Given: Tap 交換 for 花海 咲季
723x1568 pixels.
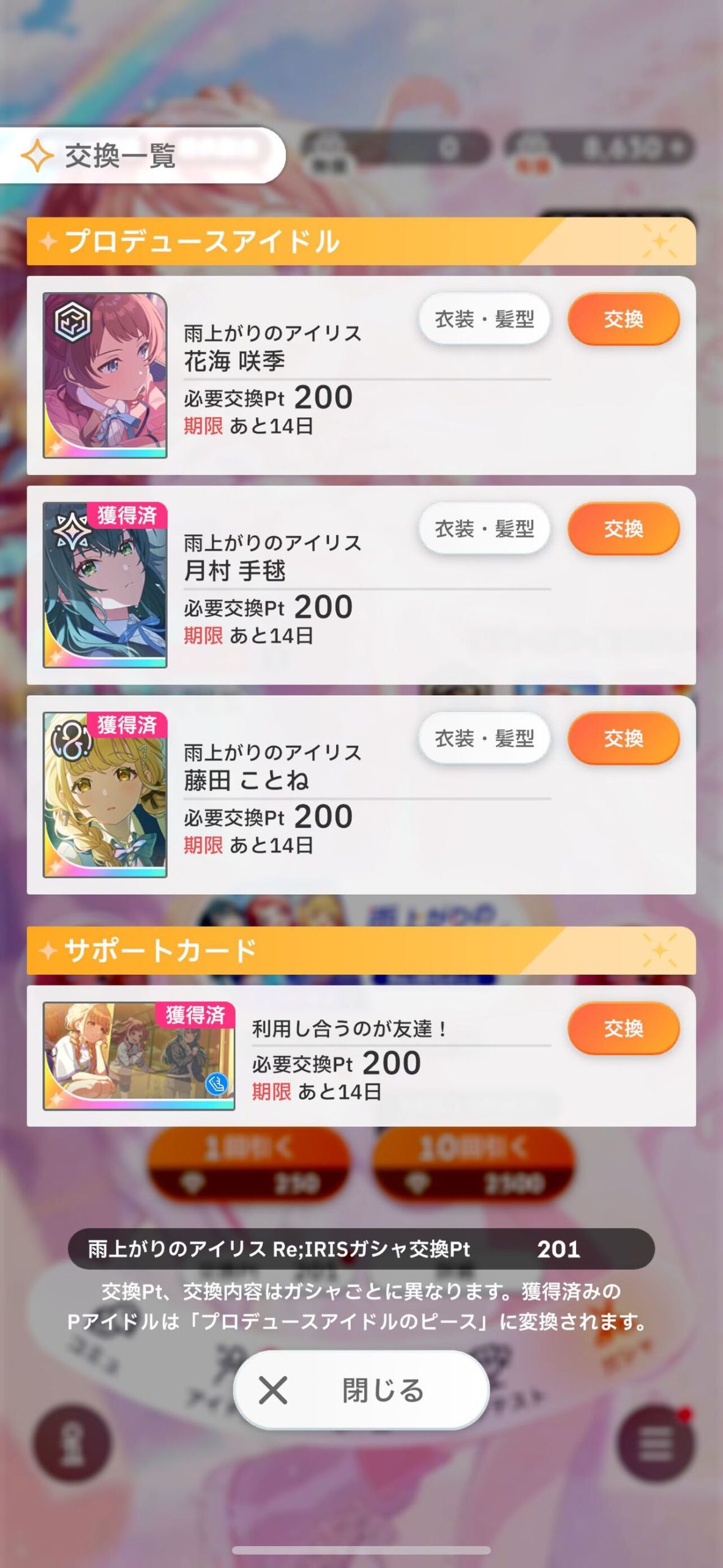Looking at the screenshot, I should (623, 318).
